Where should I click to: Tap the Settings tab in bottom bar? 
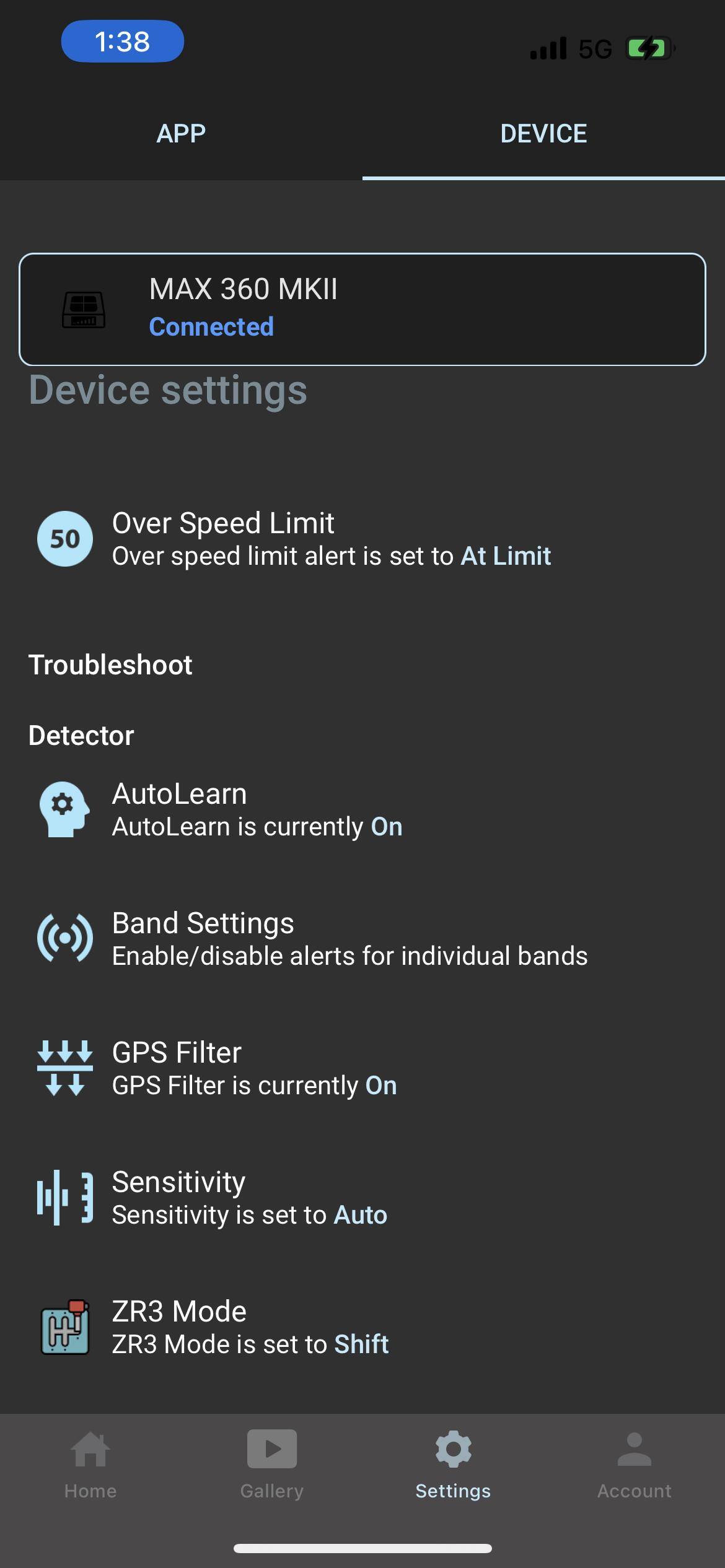click(x=453, y=1465)
